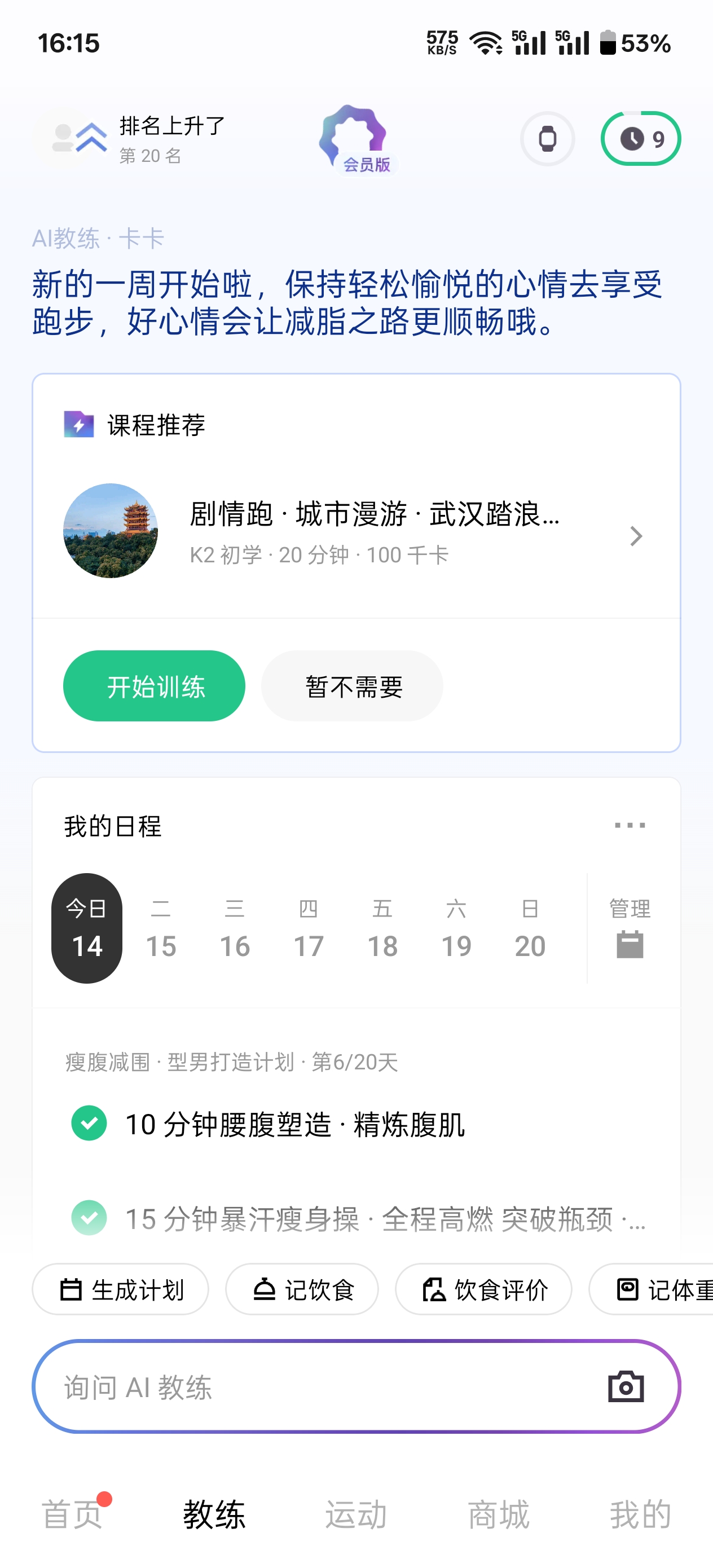Screen dimensions: 713x1568
Task: Focus the 询问 AI 教练 input field
Action: (316, 1388)
